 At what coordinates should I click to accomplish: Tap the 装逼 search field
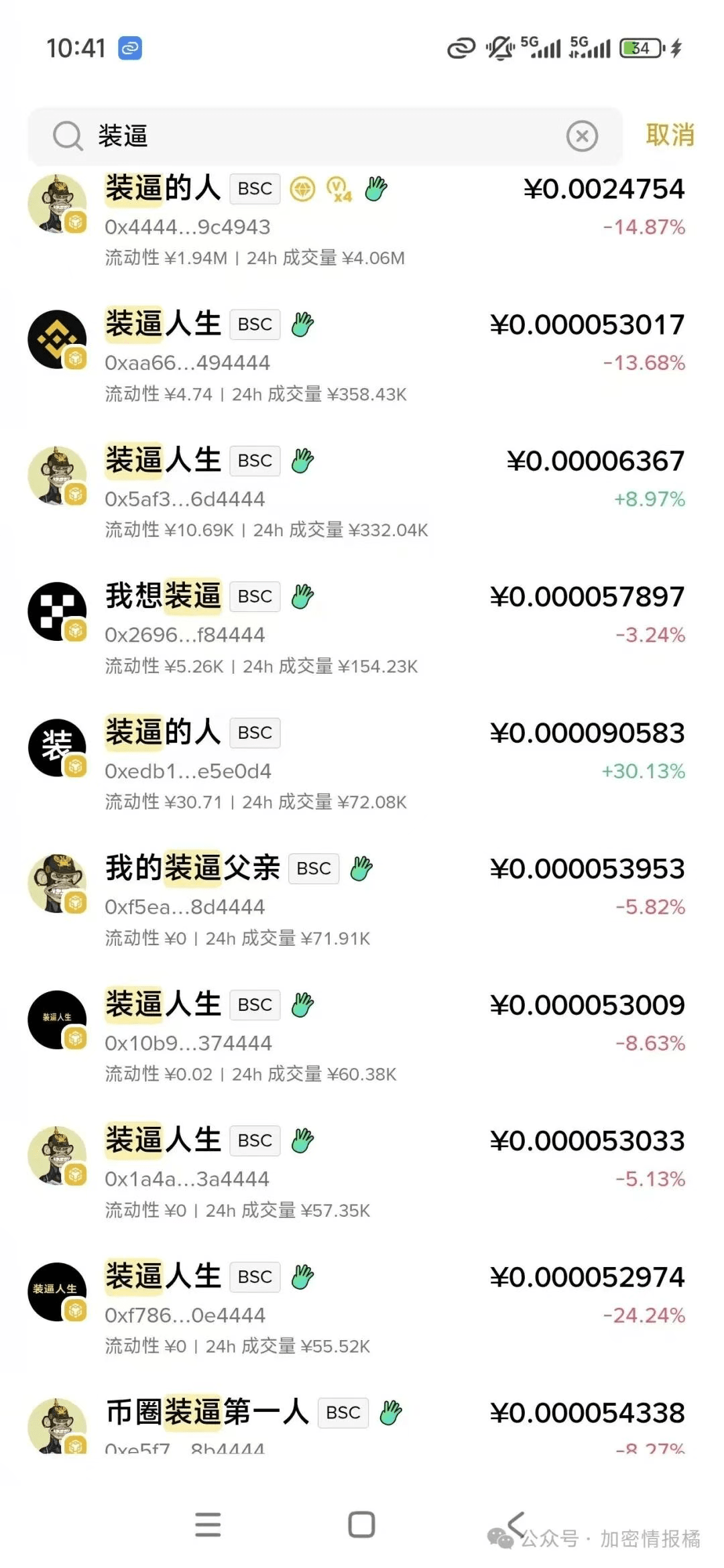click(322, 136)
